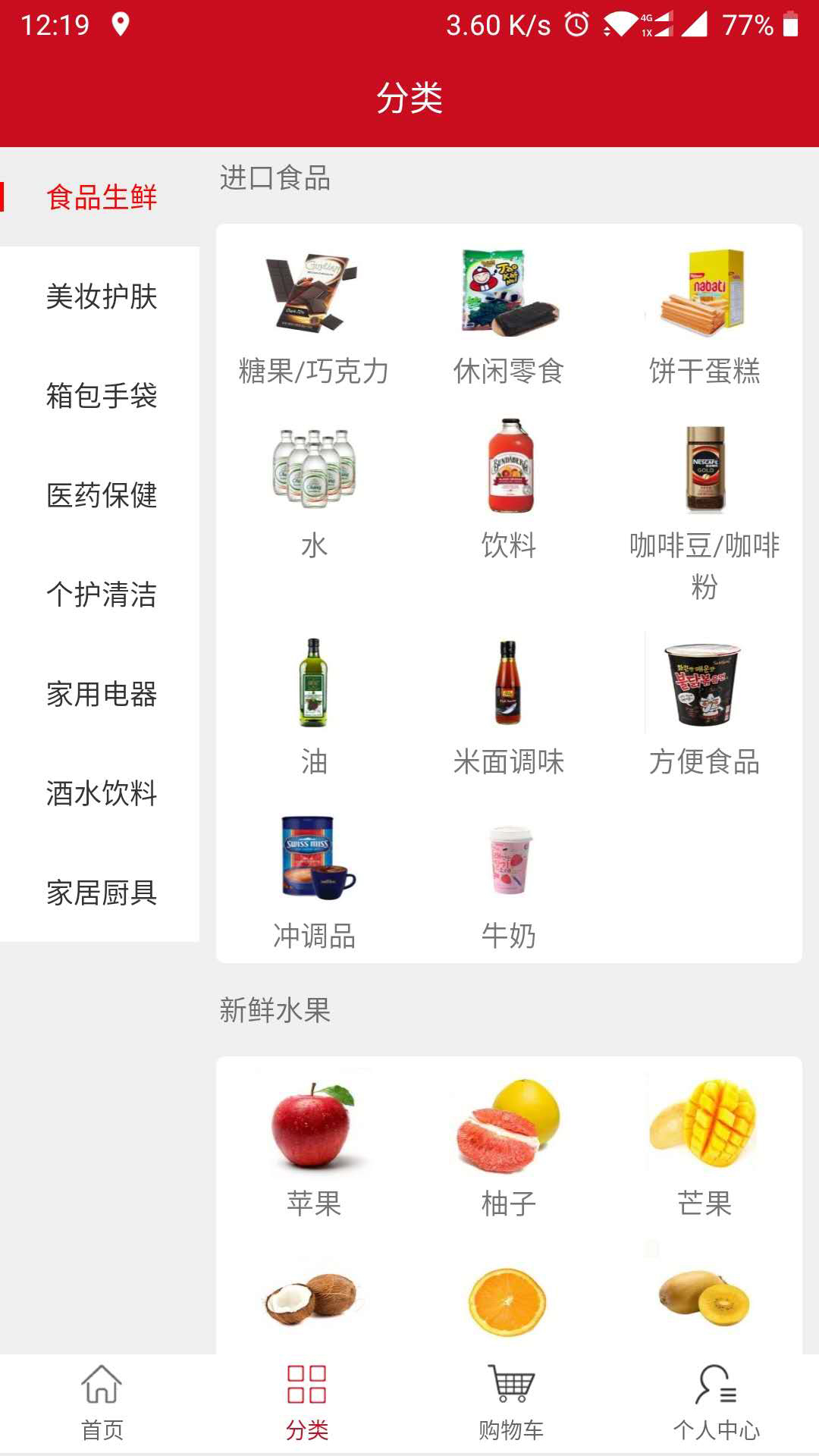Choose the 医药保健 category
The image size is (819, 1456).
(x=101, y=495)
